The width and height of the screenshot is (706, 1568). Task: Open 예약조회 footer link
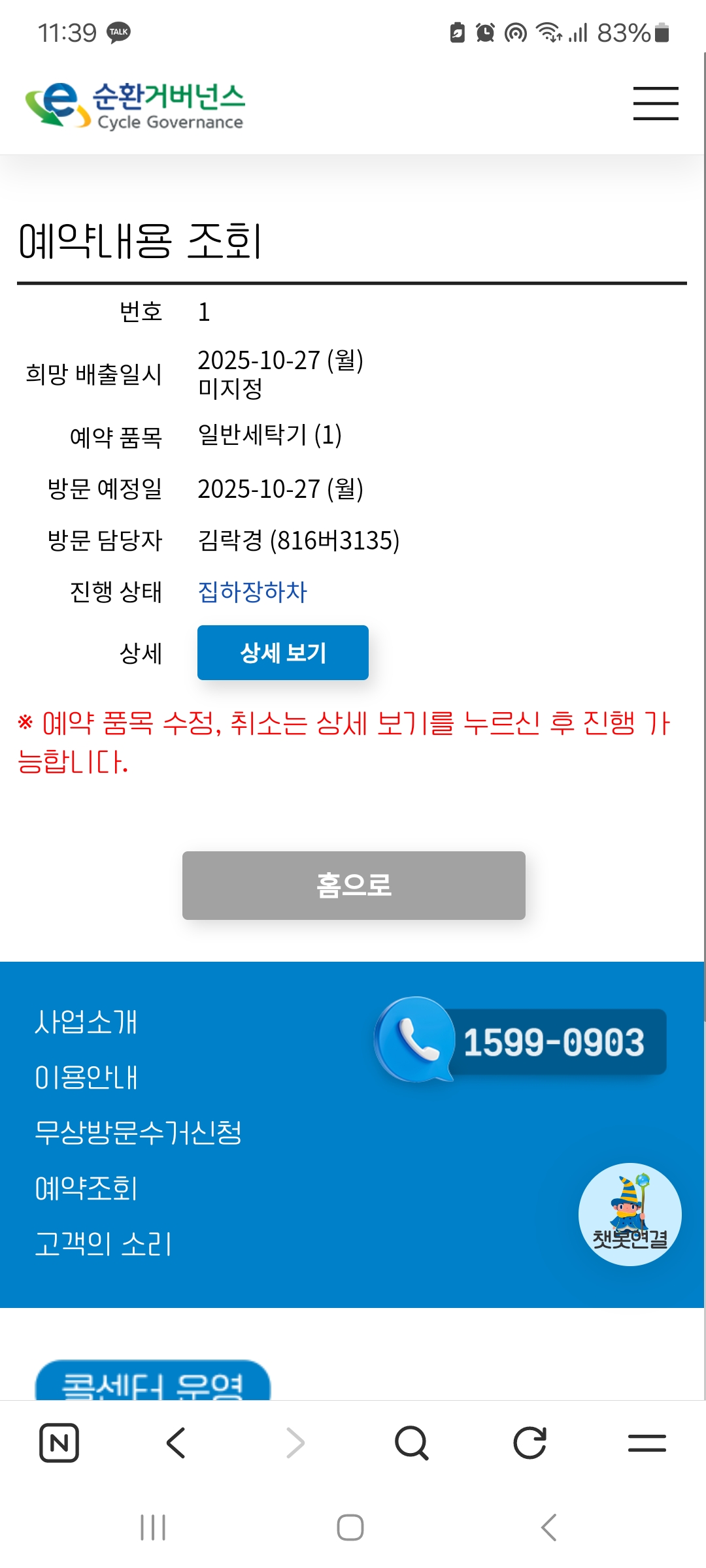[x=86, y=1188]
